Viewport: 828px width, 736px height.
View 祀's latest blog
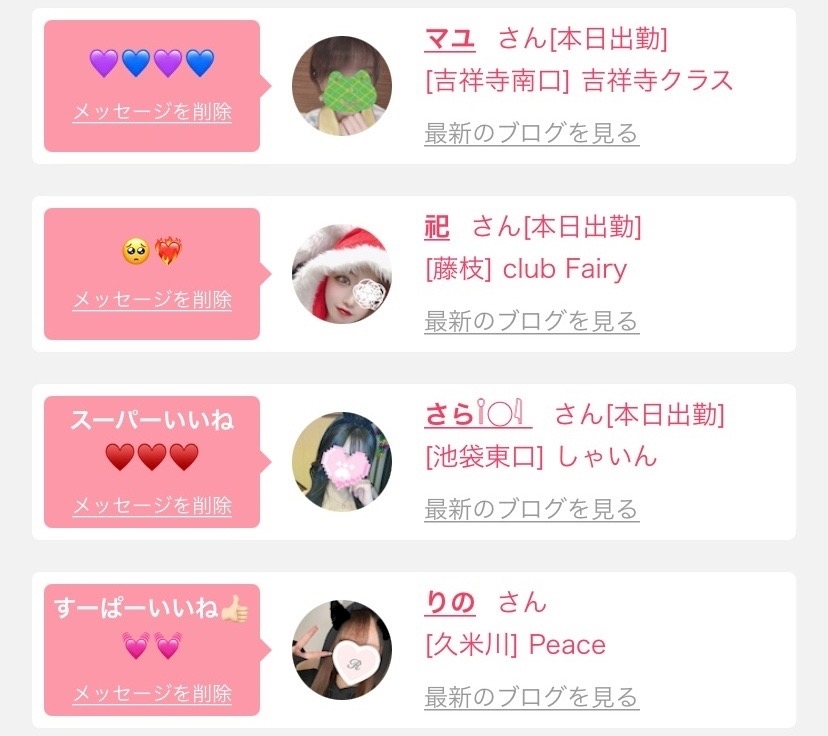(x=531, y=321)
